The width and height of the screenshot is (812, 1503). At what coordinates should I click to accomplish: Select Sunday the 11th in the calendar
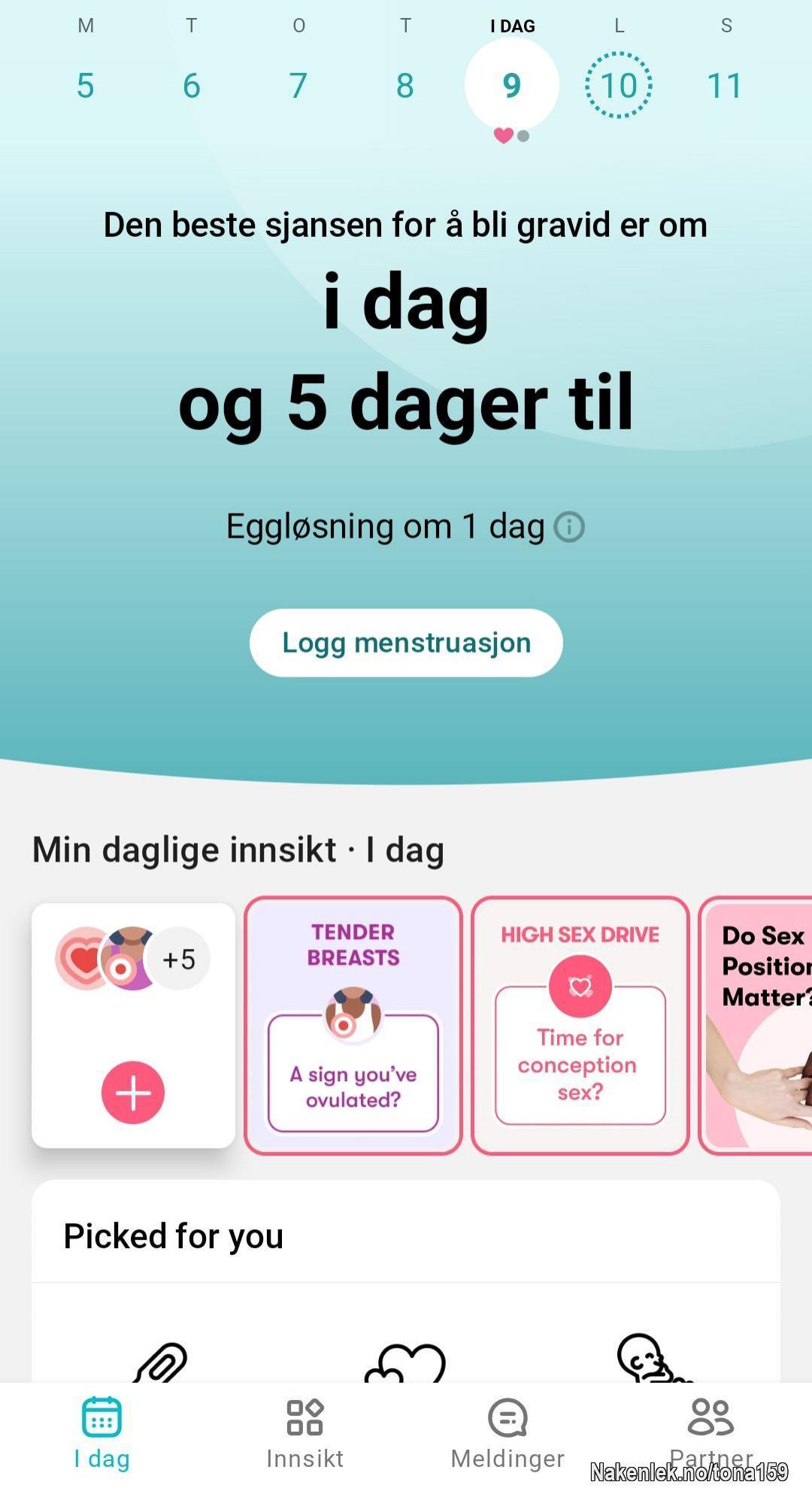725,85
